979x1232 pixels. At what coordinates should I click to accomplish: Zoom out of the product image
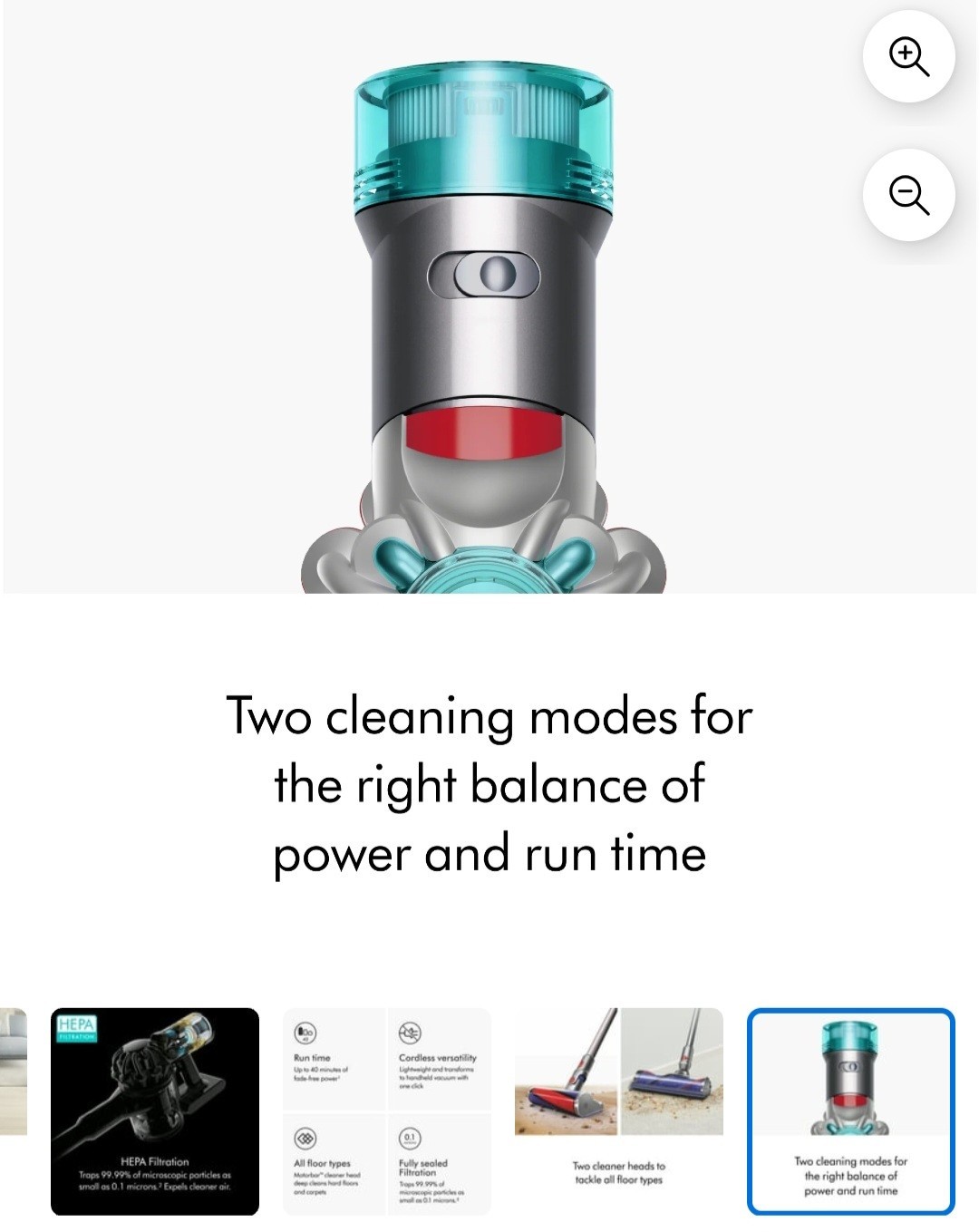point(908,195)
